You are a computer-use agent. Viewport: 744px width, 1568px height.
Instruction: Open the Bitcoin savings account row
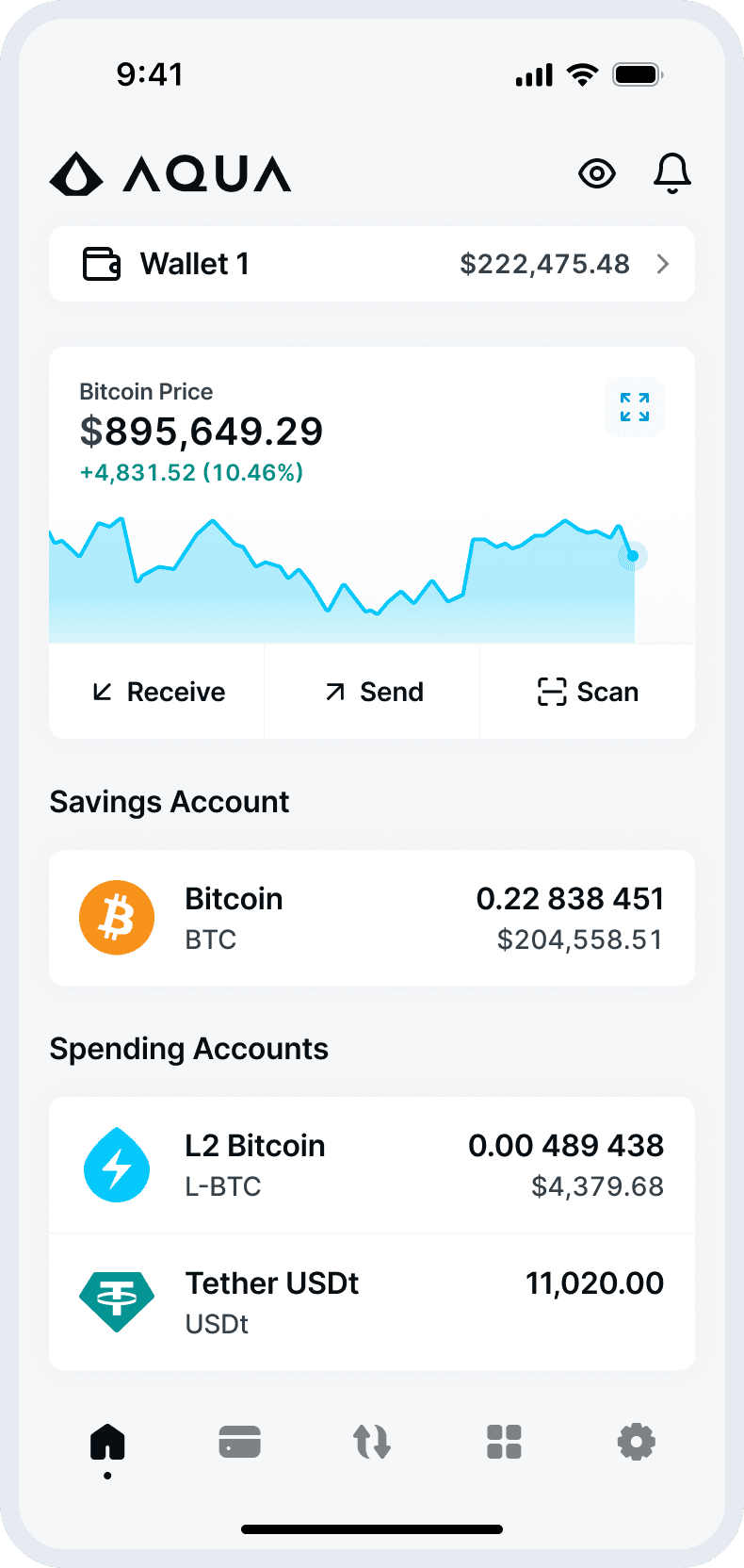(x=371, y=917)
